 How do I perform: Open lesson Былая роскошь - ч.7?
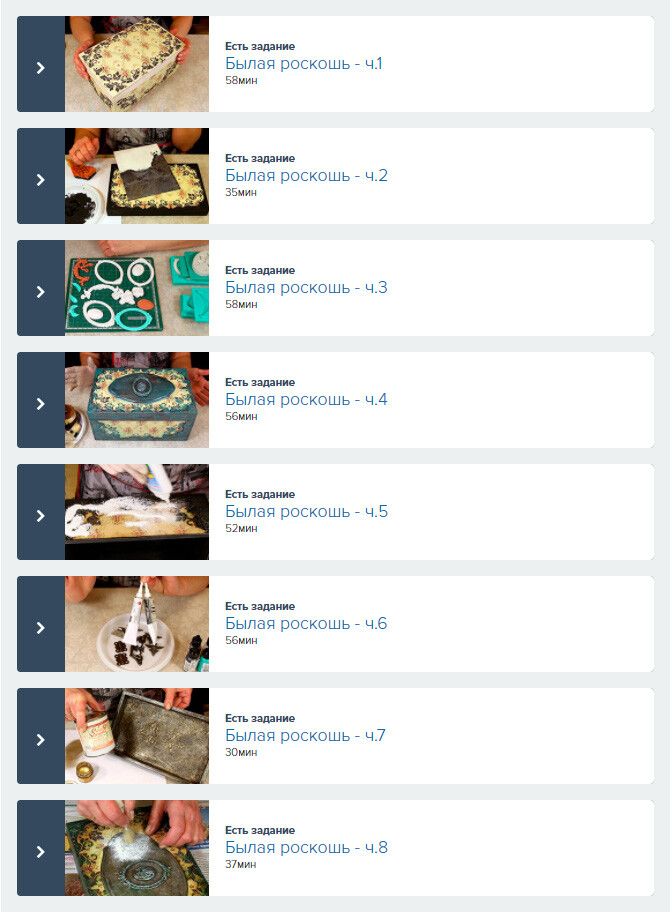pos(305,736)
